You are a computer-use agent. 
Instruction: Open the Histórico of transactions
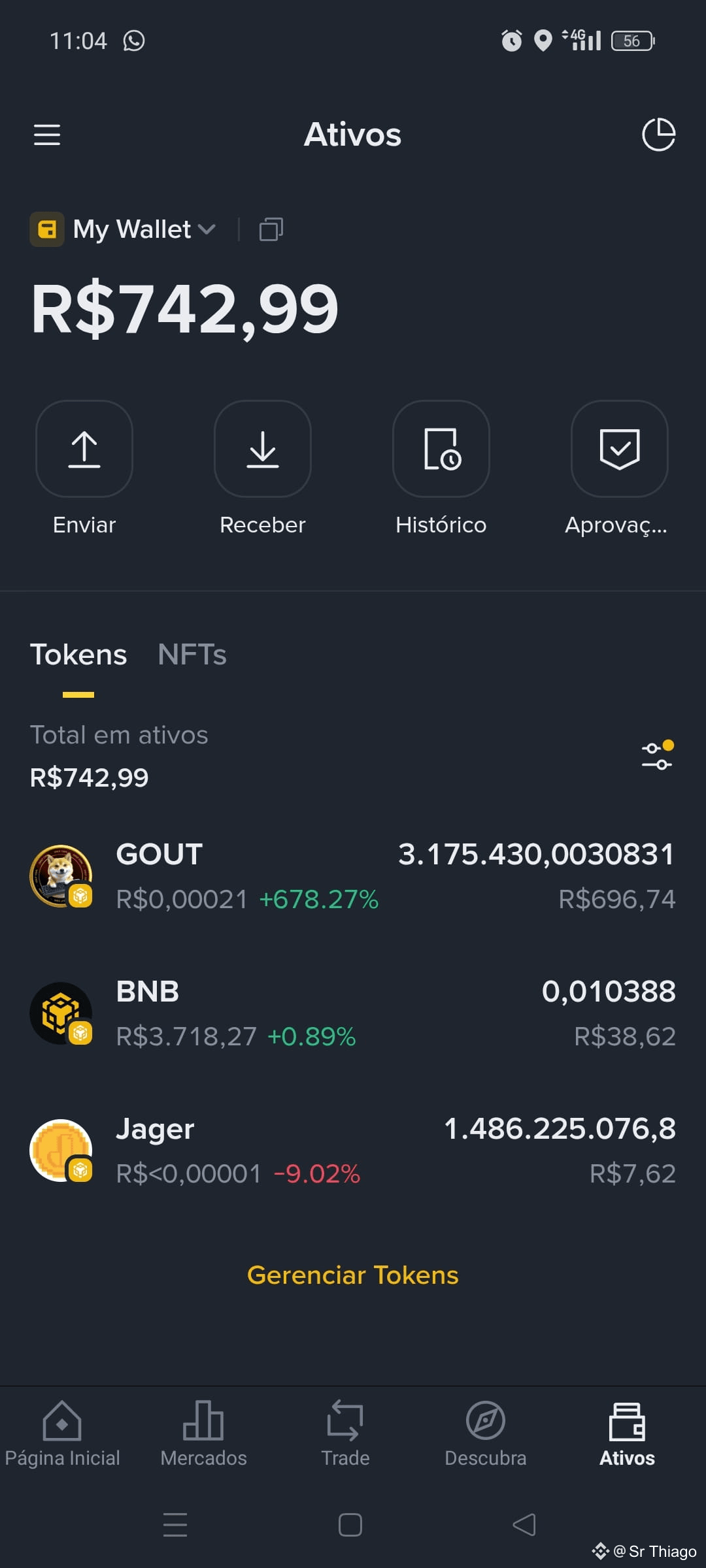pos(441,449)
